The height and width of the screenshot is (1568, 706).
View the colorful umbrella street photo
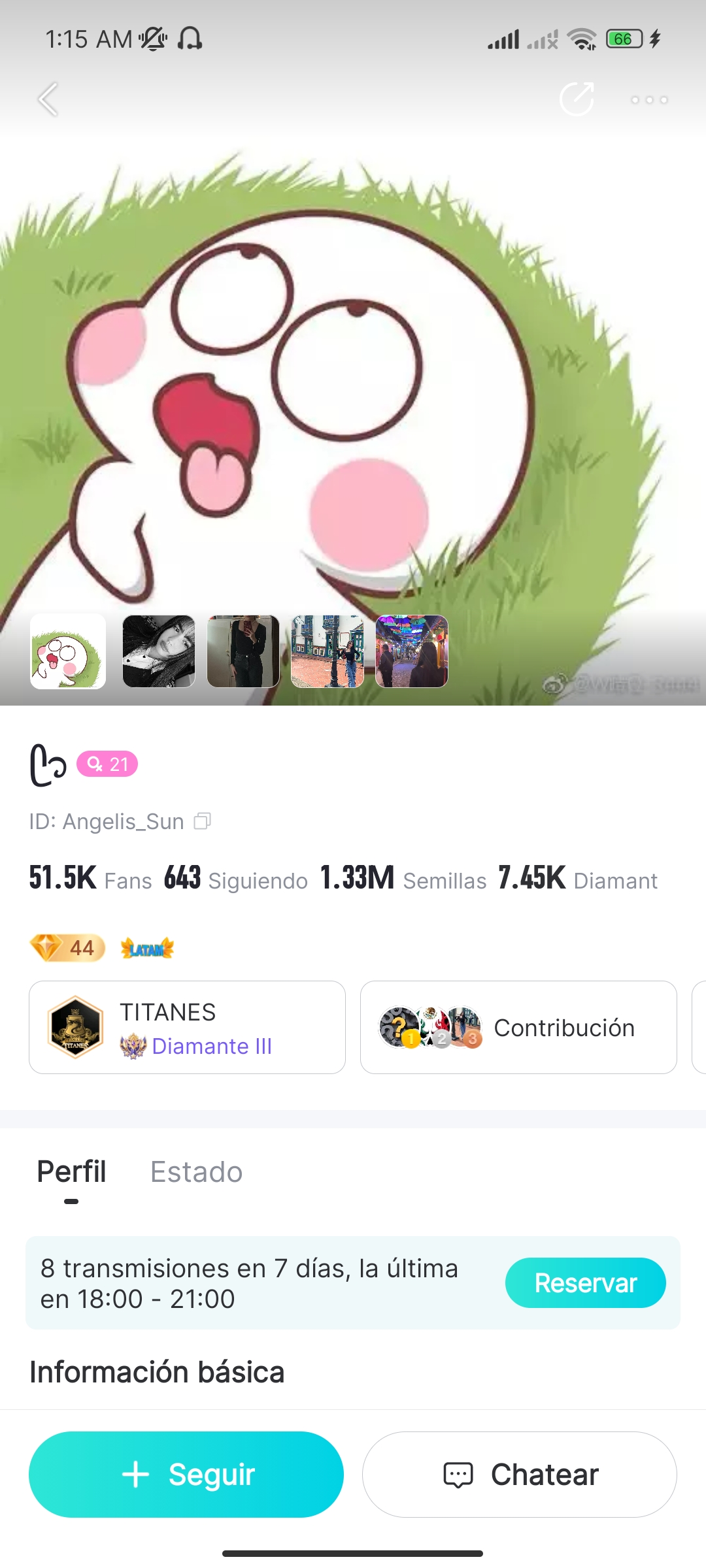click(x=412, y=651)
